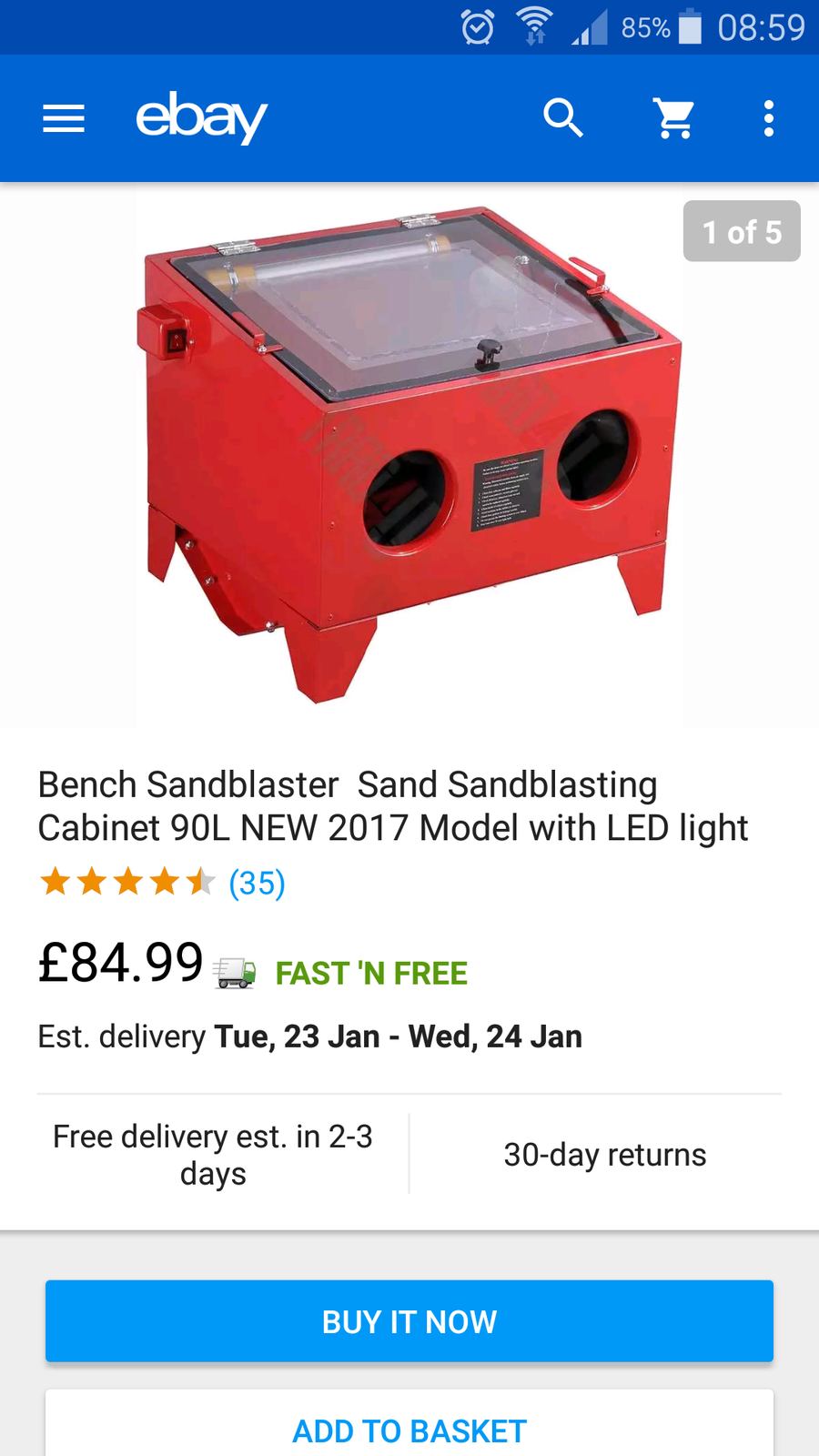View the sandblaster product photo
819x1456 pixels.
(x=409, y=455)
